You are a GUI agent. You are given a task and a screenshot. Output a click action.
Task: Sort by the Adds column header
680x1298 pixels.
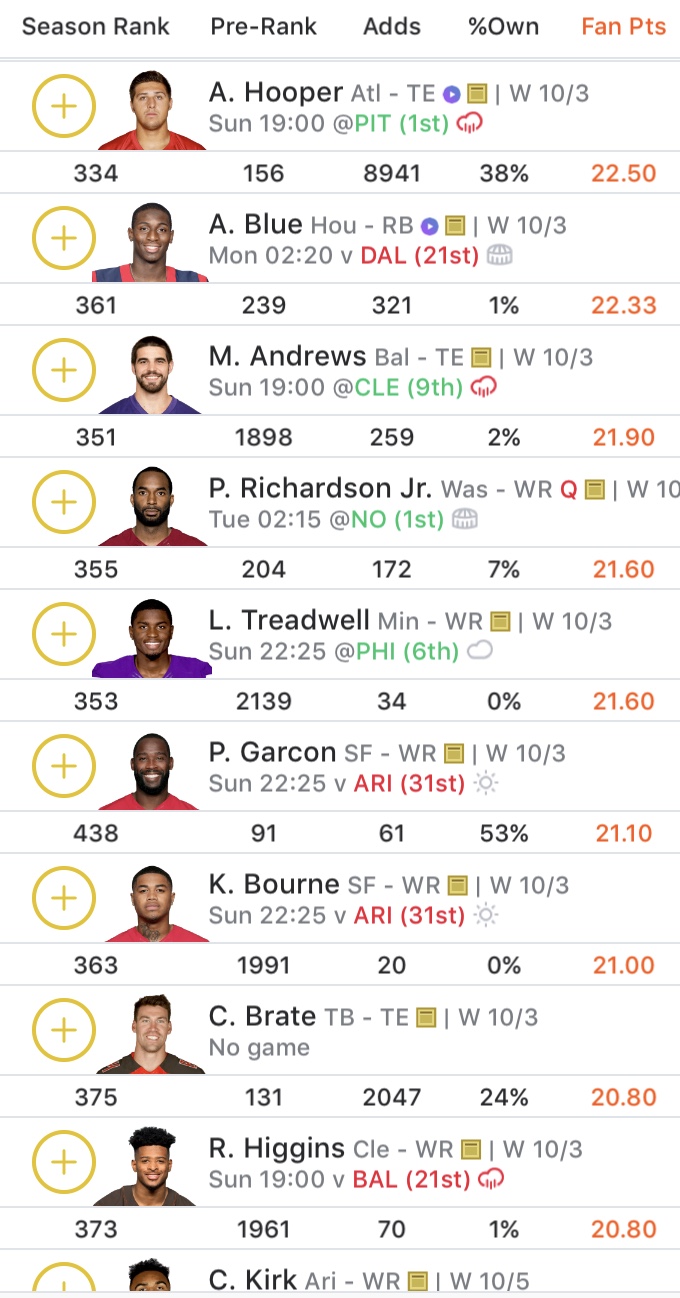click(x=392, y=27)
